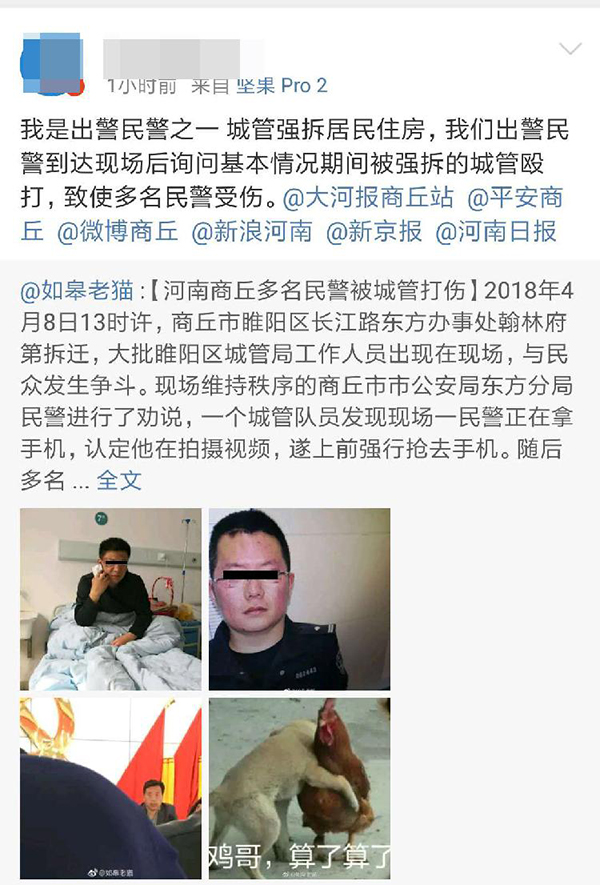Open the post options chevron
Screen dimensions: 600x885
(570, 50)
